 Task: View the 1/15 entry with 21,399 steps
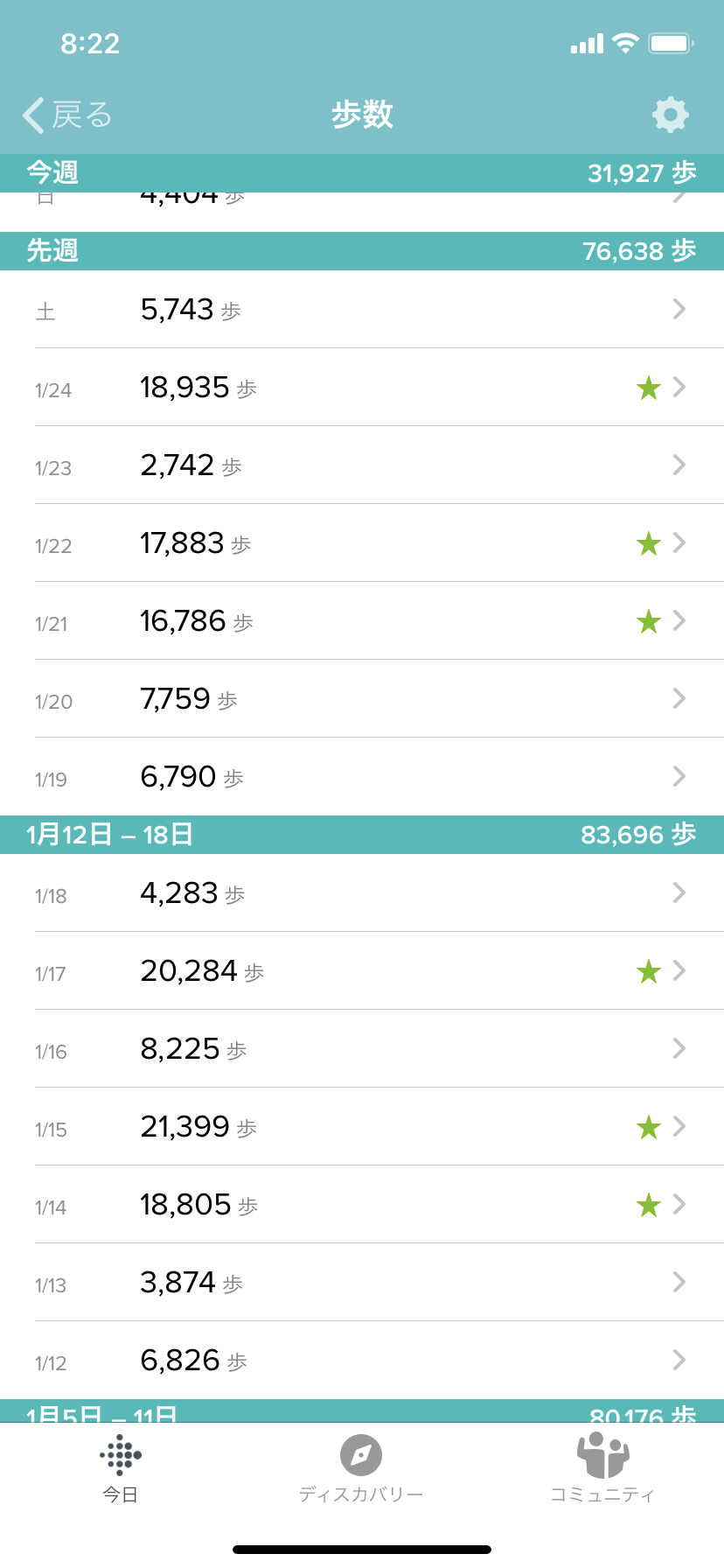(362, 1127)
